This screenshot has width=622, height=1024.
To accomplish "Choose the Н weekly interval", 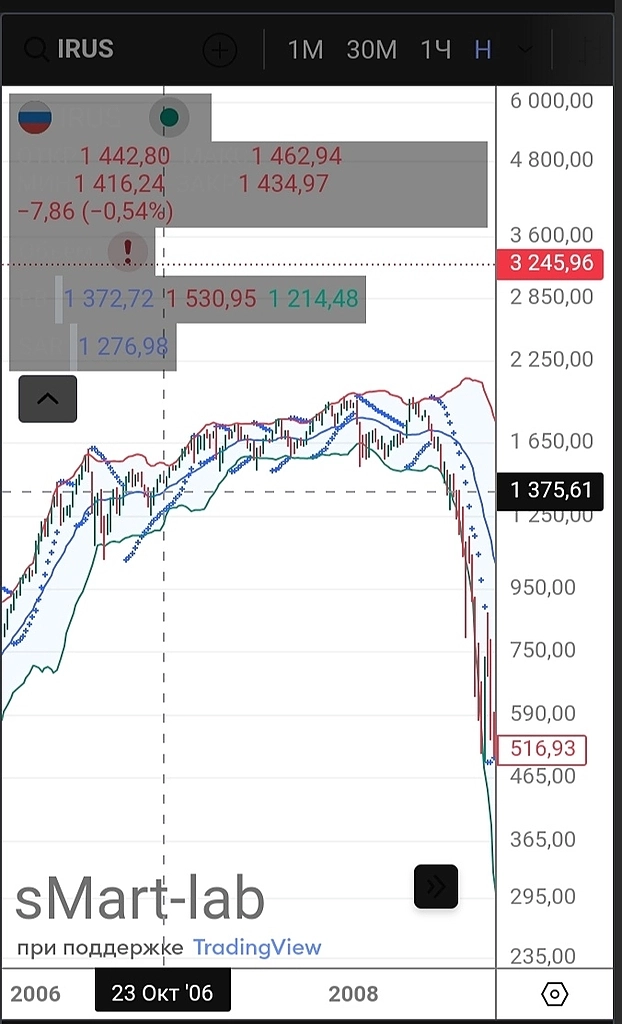I will 483,49.
